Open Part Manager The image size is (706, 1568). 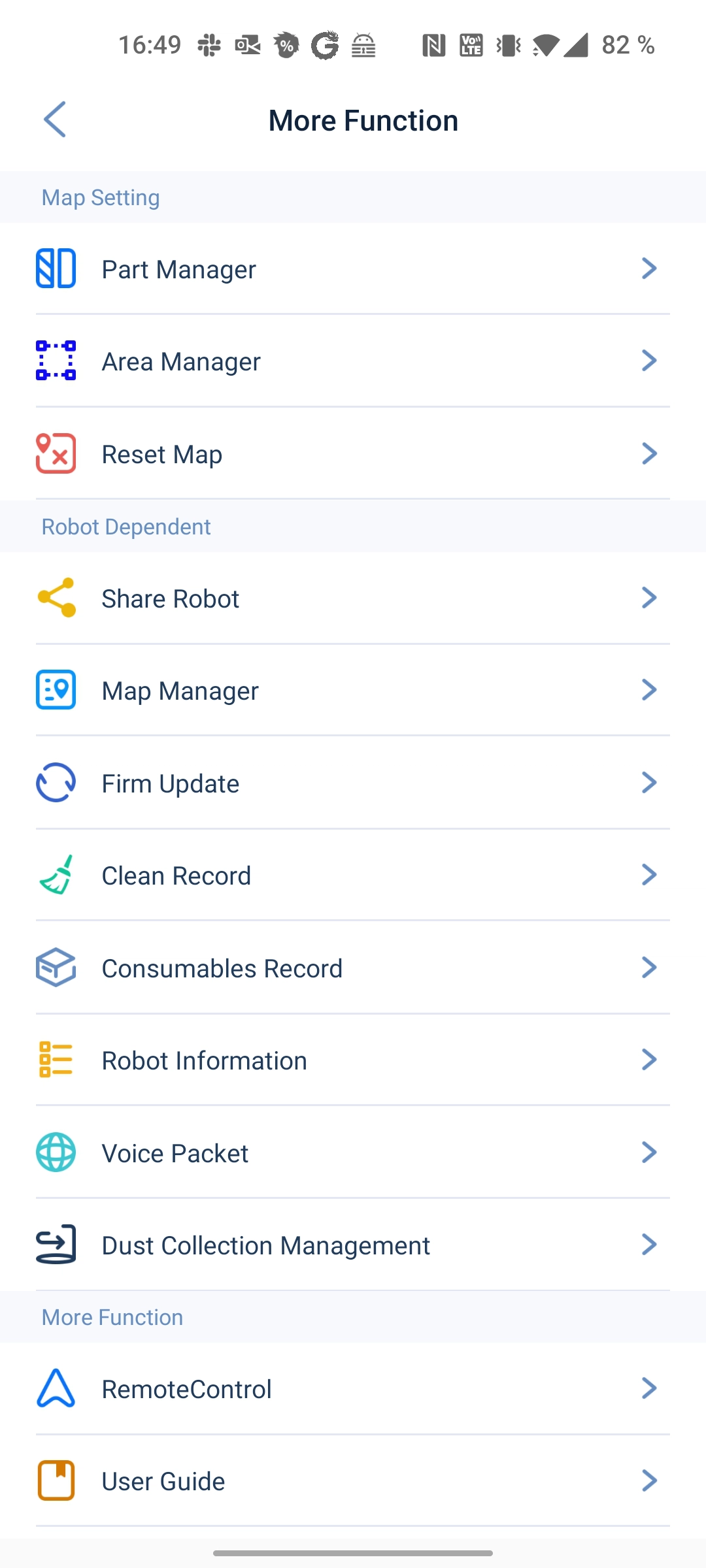353,269
